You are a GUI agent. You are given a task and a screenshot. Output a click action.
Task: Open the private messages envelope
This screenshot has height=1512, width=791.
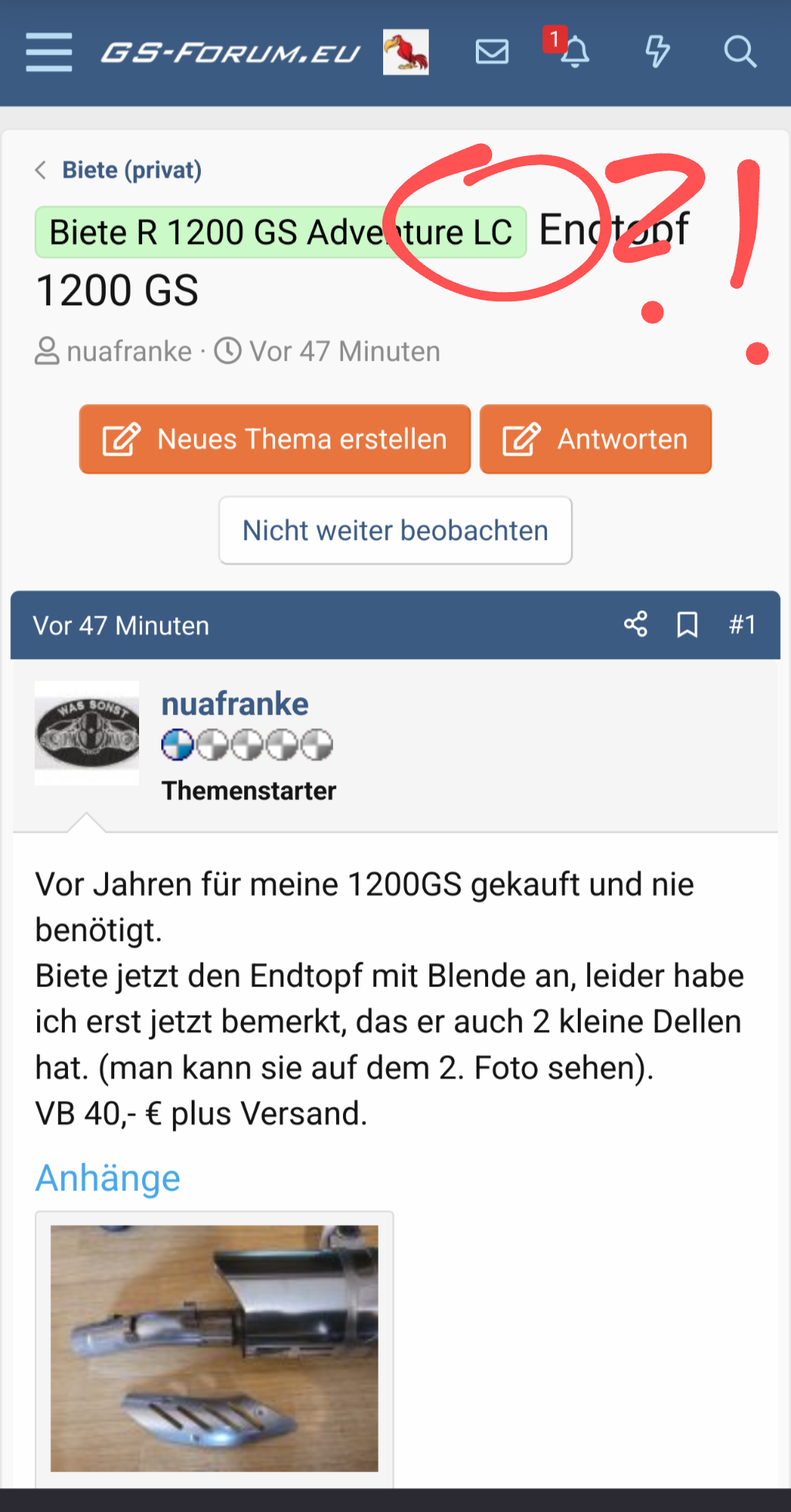coord(491,52)
